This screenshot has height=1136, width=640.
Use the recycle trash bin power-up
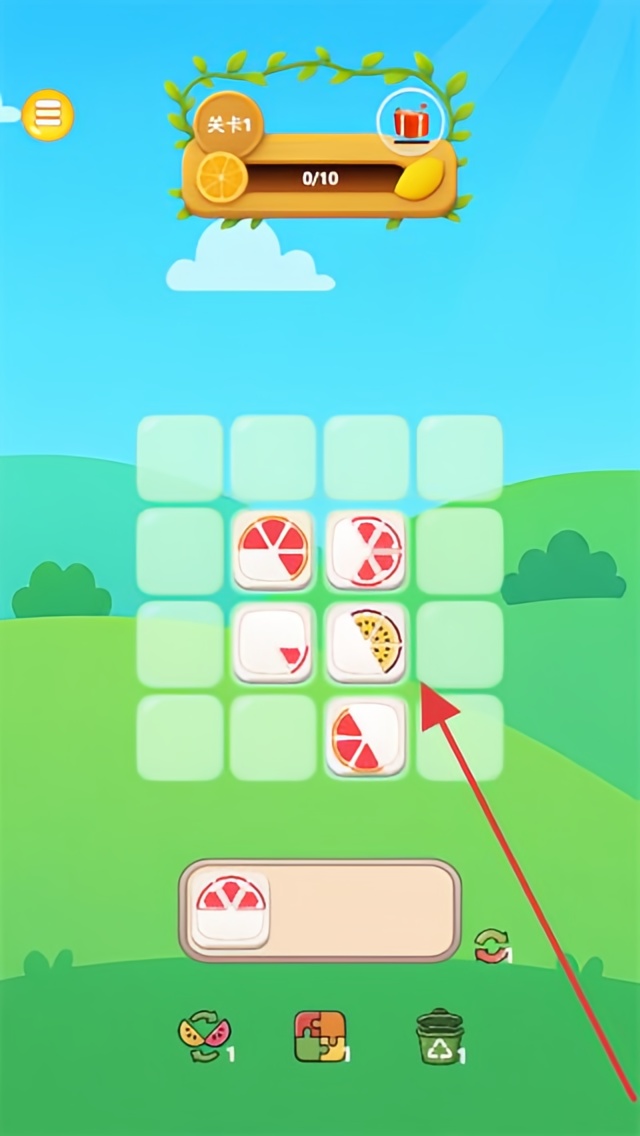tap(439, 1036)
